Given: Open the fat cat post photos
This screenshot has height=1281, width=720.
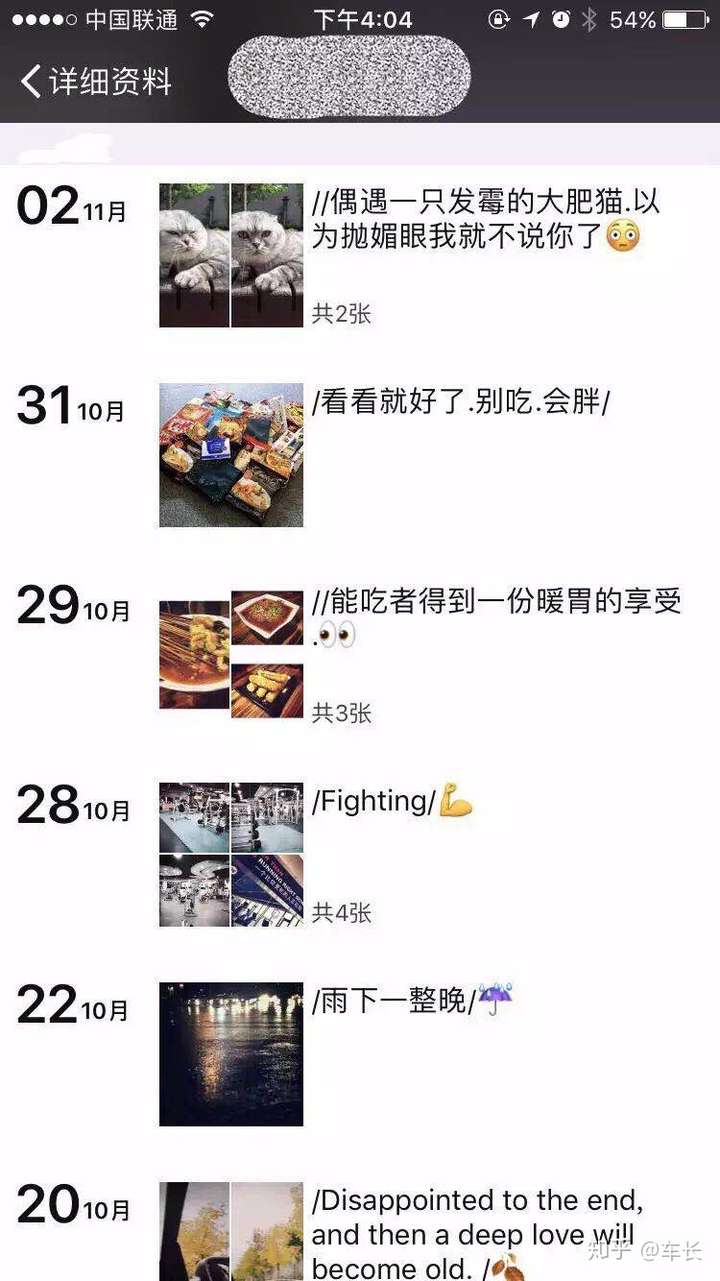Looking at the screenshot, I should click(231, 255).
